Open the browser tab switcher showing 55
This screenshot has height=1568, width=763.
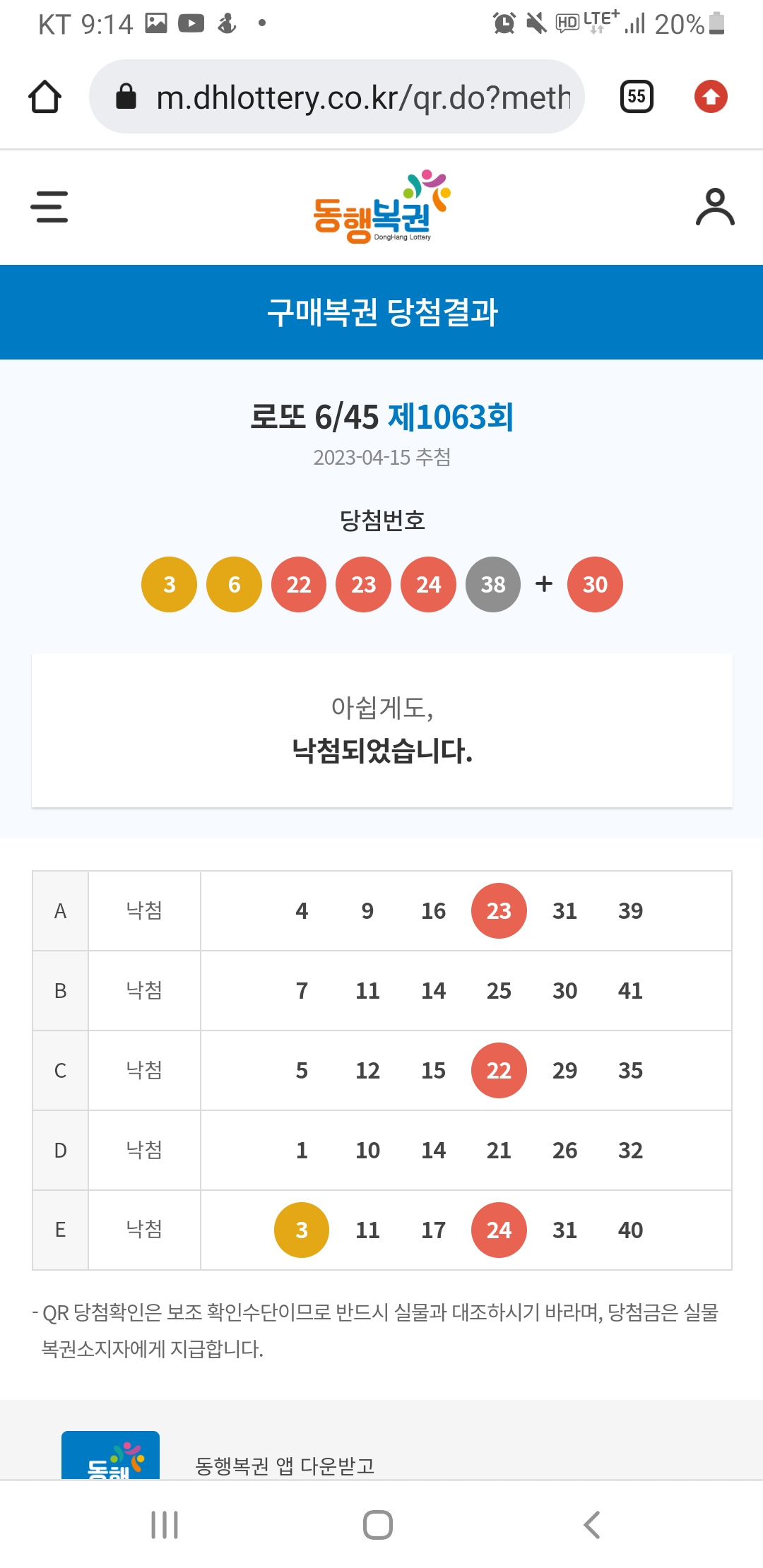pyautogui.click(x=636, y=97)
